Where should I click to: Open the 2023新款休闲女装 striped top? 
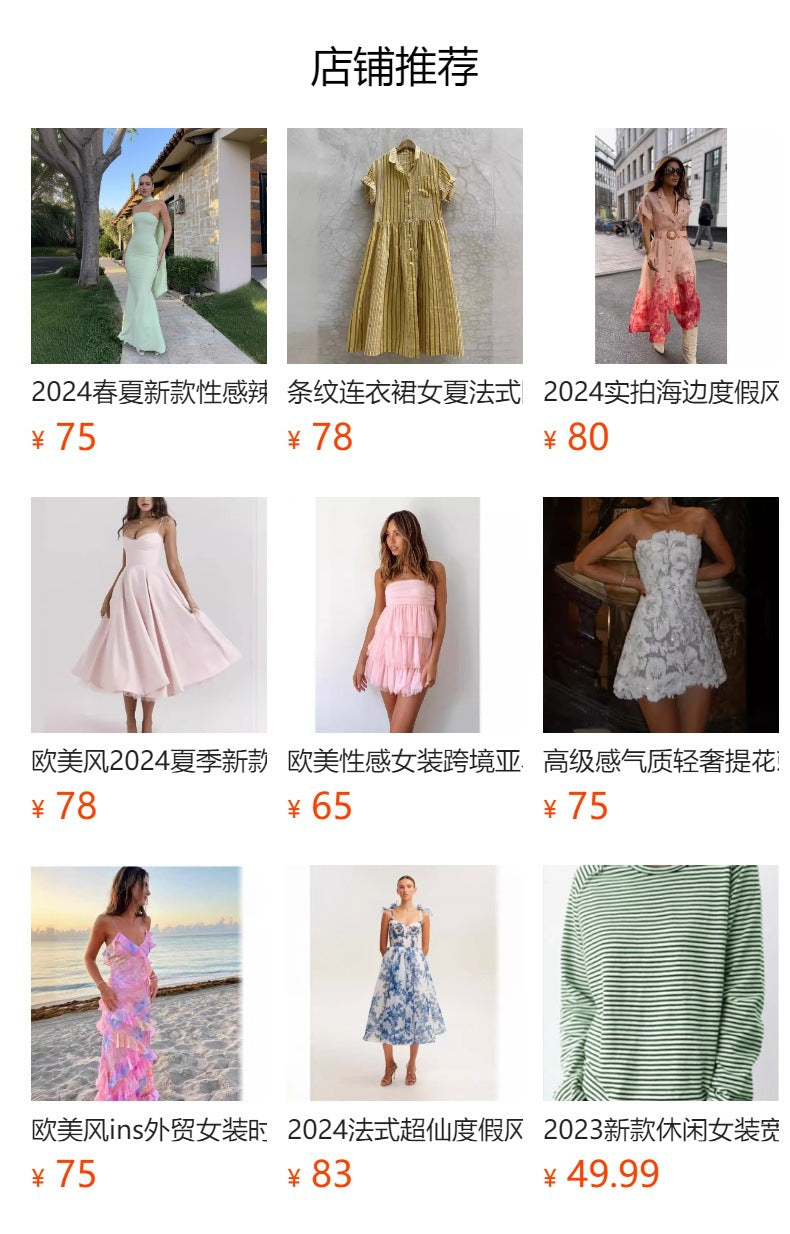point(660,983)
